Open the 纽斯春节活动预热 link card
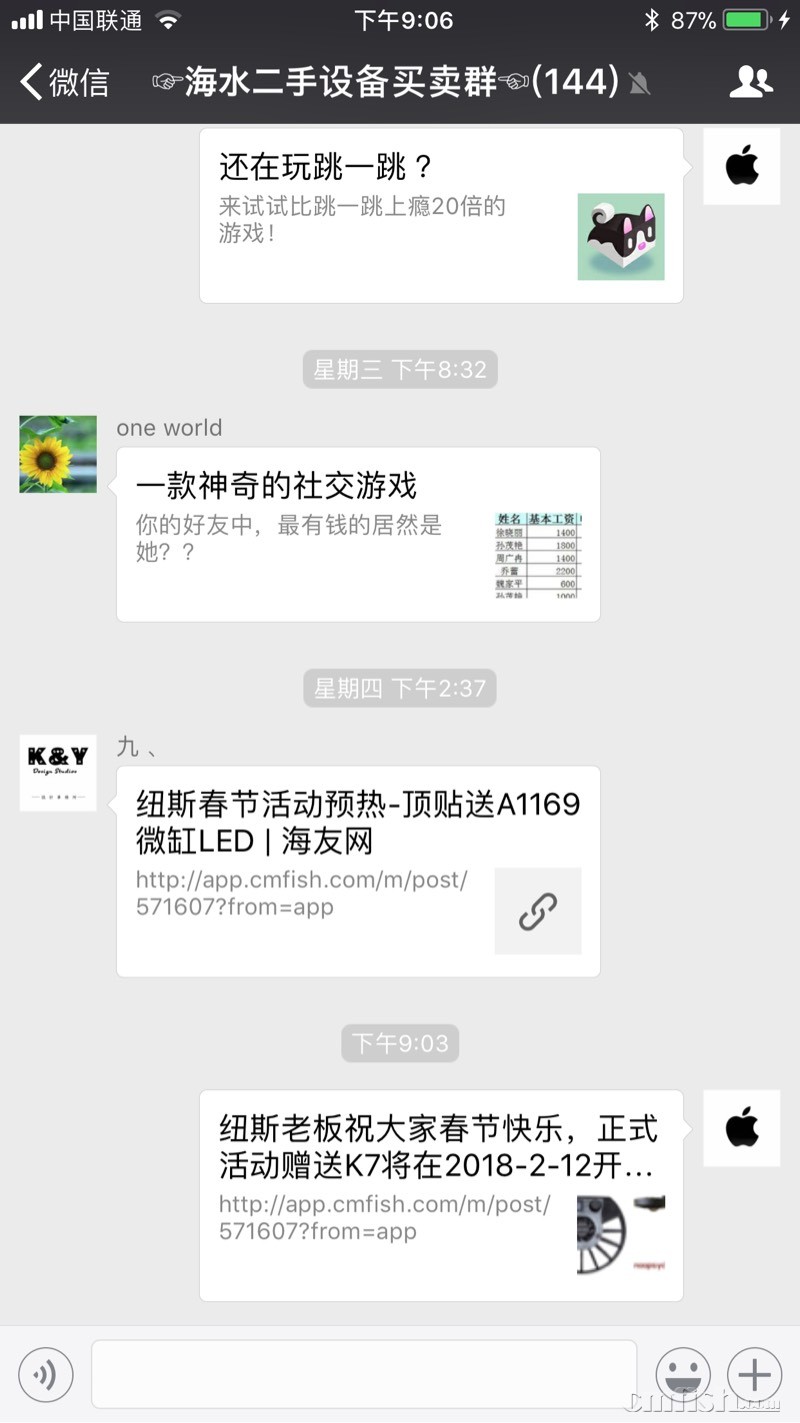The height and width of the screenshot is (1423, 800). [x=358, y=870]
